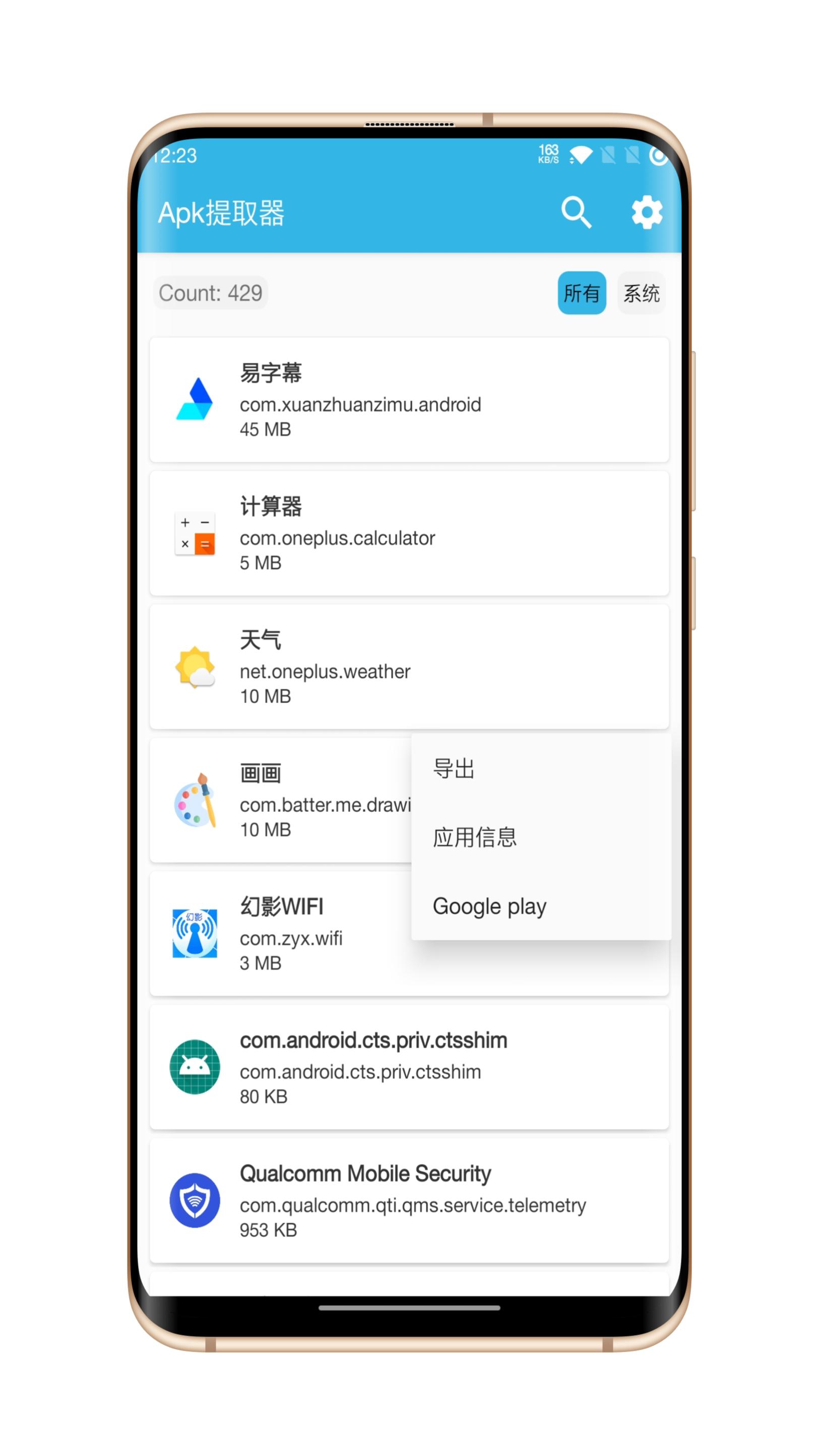Select Google play in the popup menu

click(541, 906)
